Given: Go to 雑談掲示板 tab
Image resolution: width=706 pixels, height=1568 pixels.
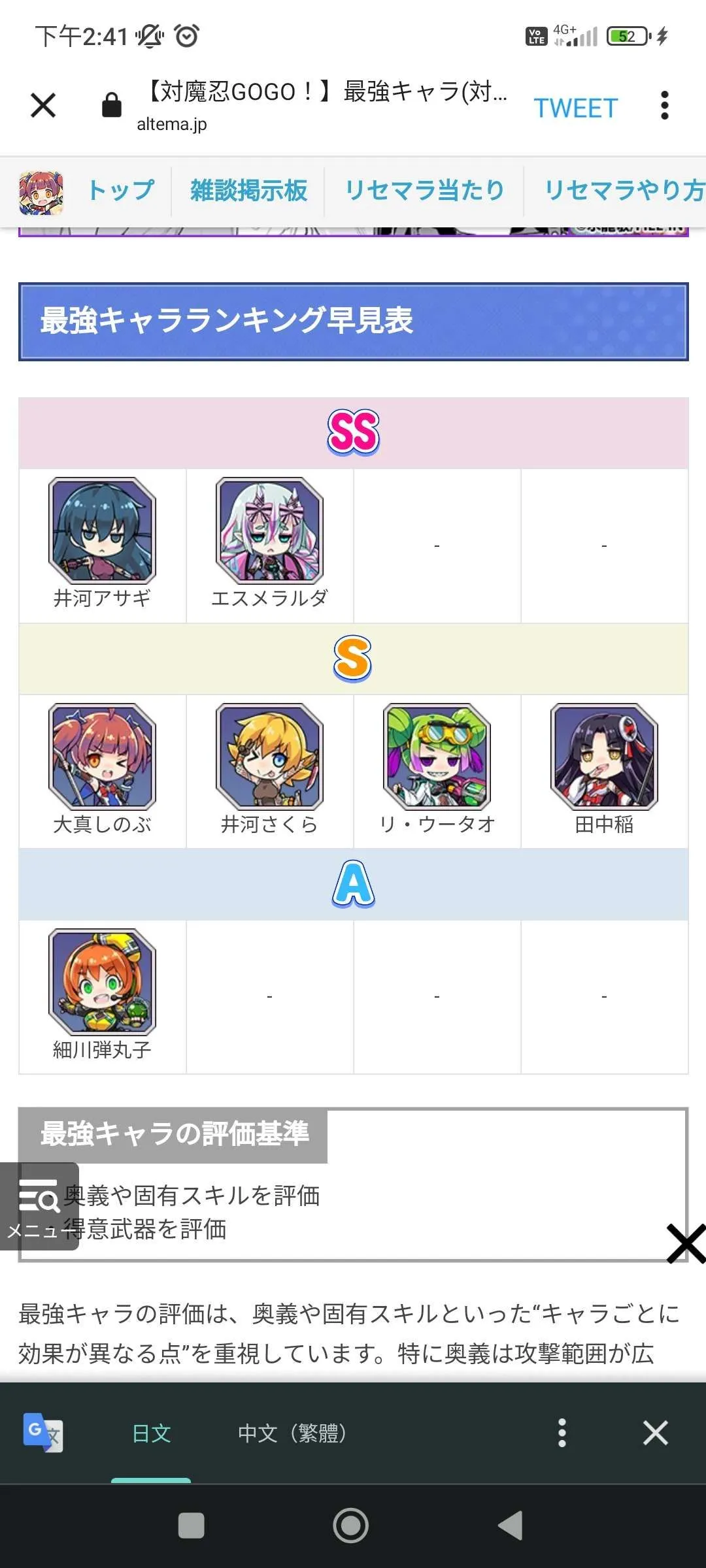Looking at the screenshot, I should point(248,190).
